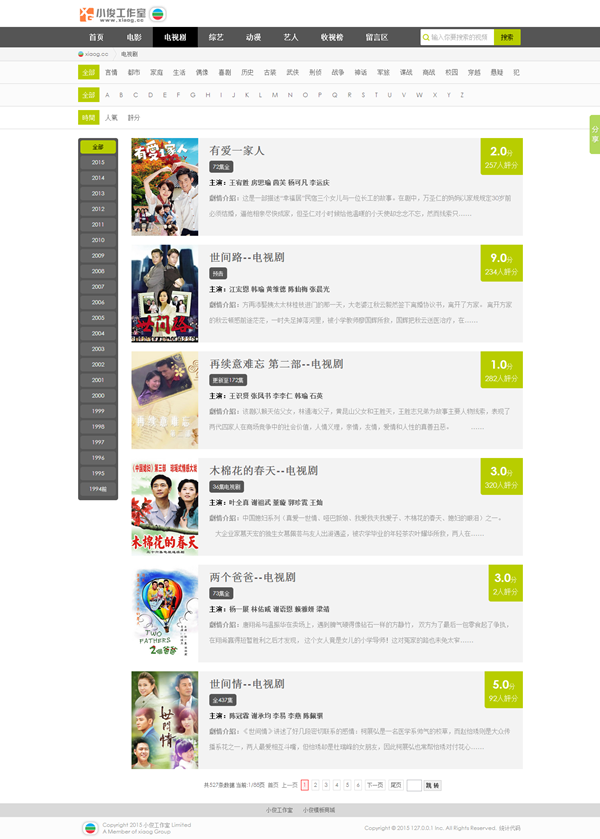Select year 2008 in sidebar
Viewport: 600px width, 839px height.
(x=98, y=271)
